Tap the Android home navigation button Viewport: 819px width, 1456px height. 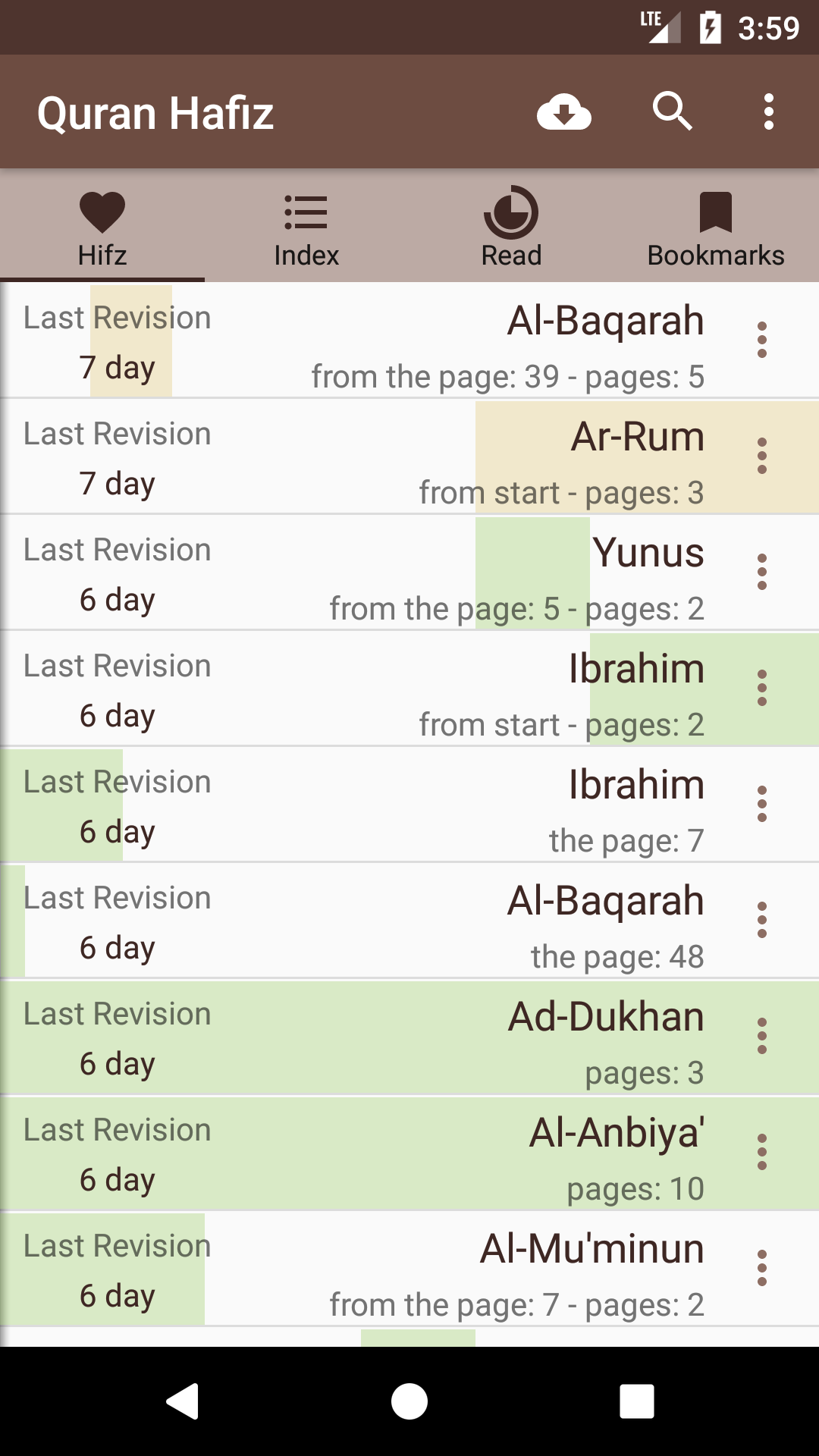409,1401
